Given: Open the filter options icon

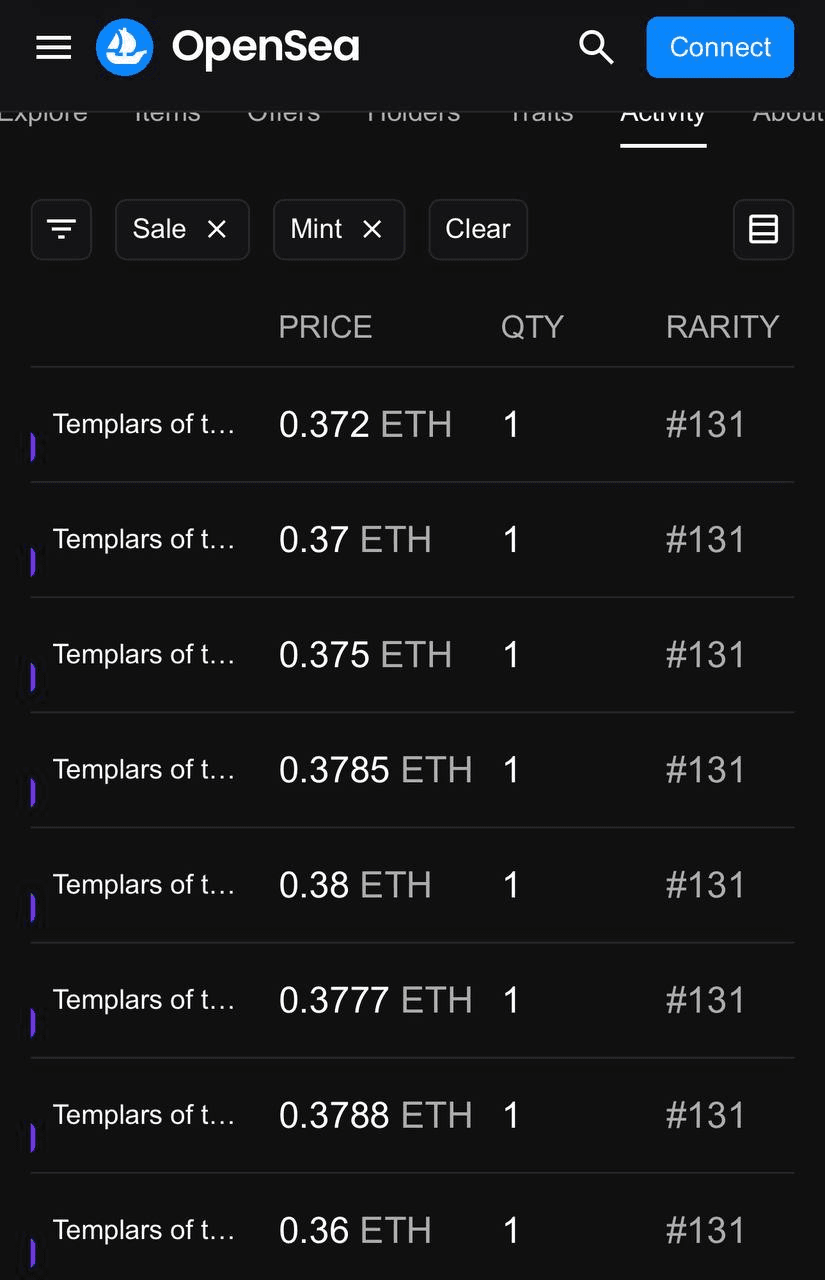Looking at the screenshot, I should (x=61, y=229).
